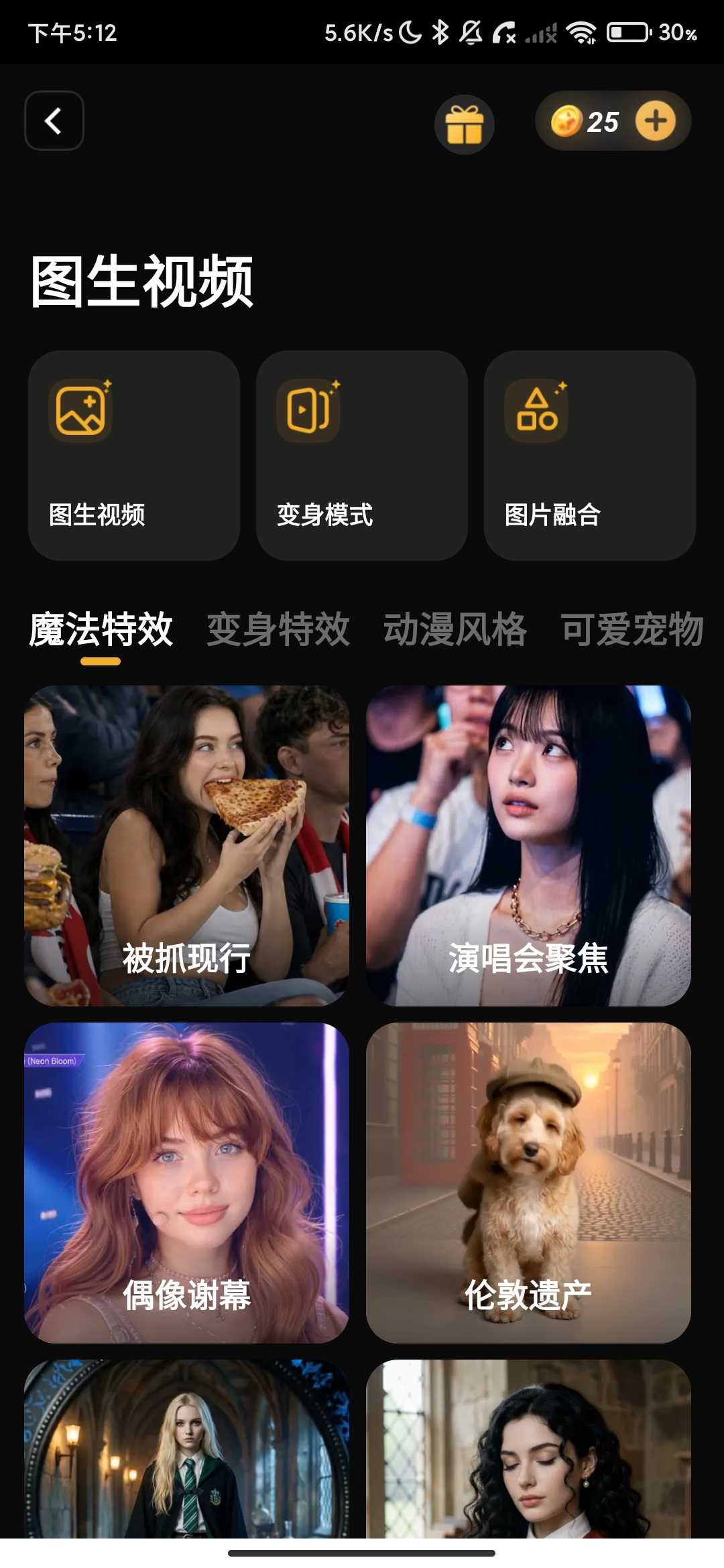Screen dimensions: 724x1568
Task: Open the 图生视频 feature card
Action: pos(134,456)
